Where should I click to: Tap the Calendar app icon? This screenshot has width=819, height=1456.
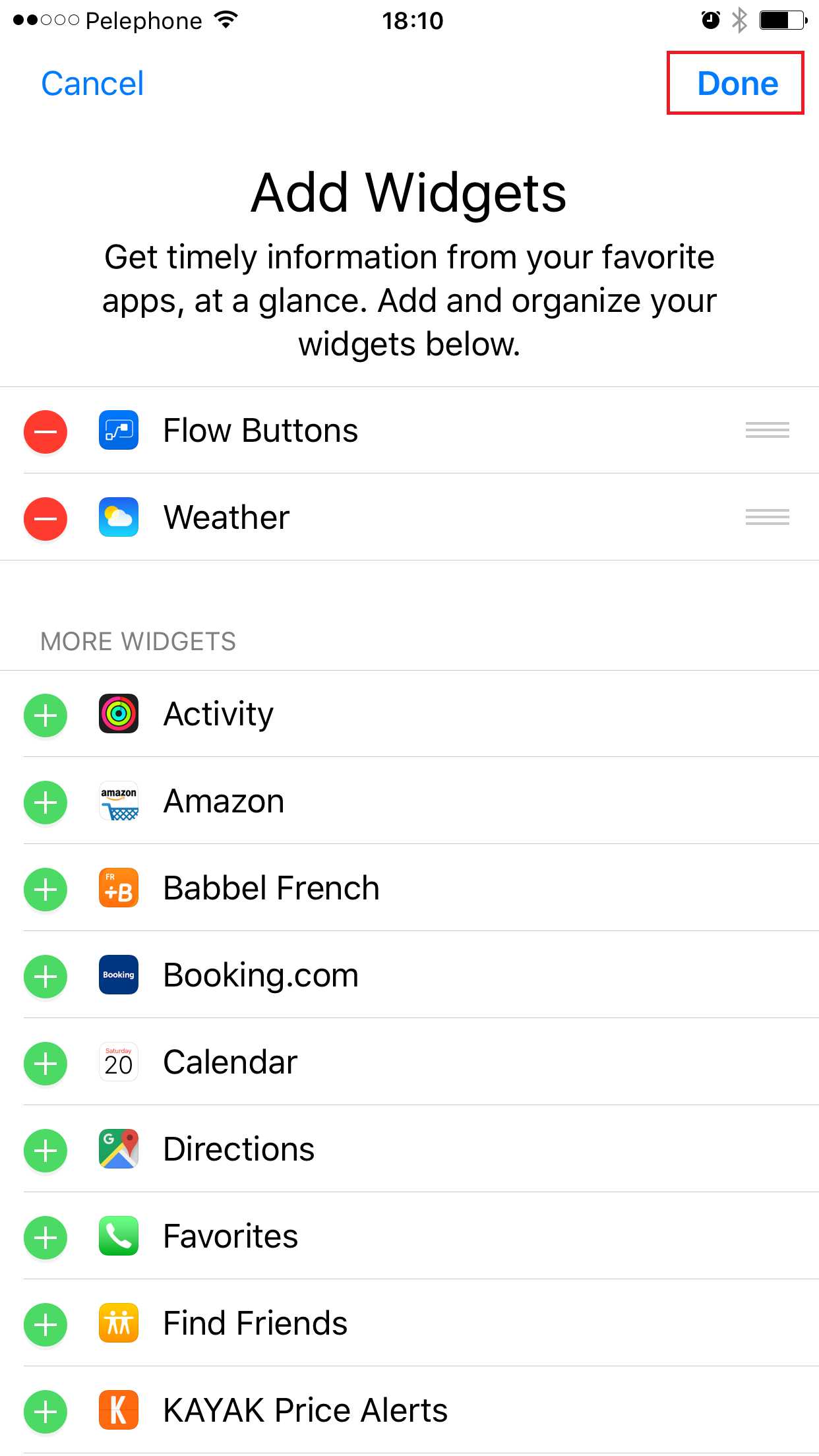click(118, 1062)
